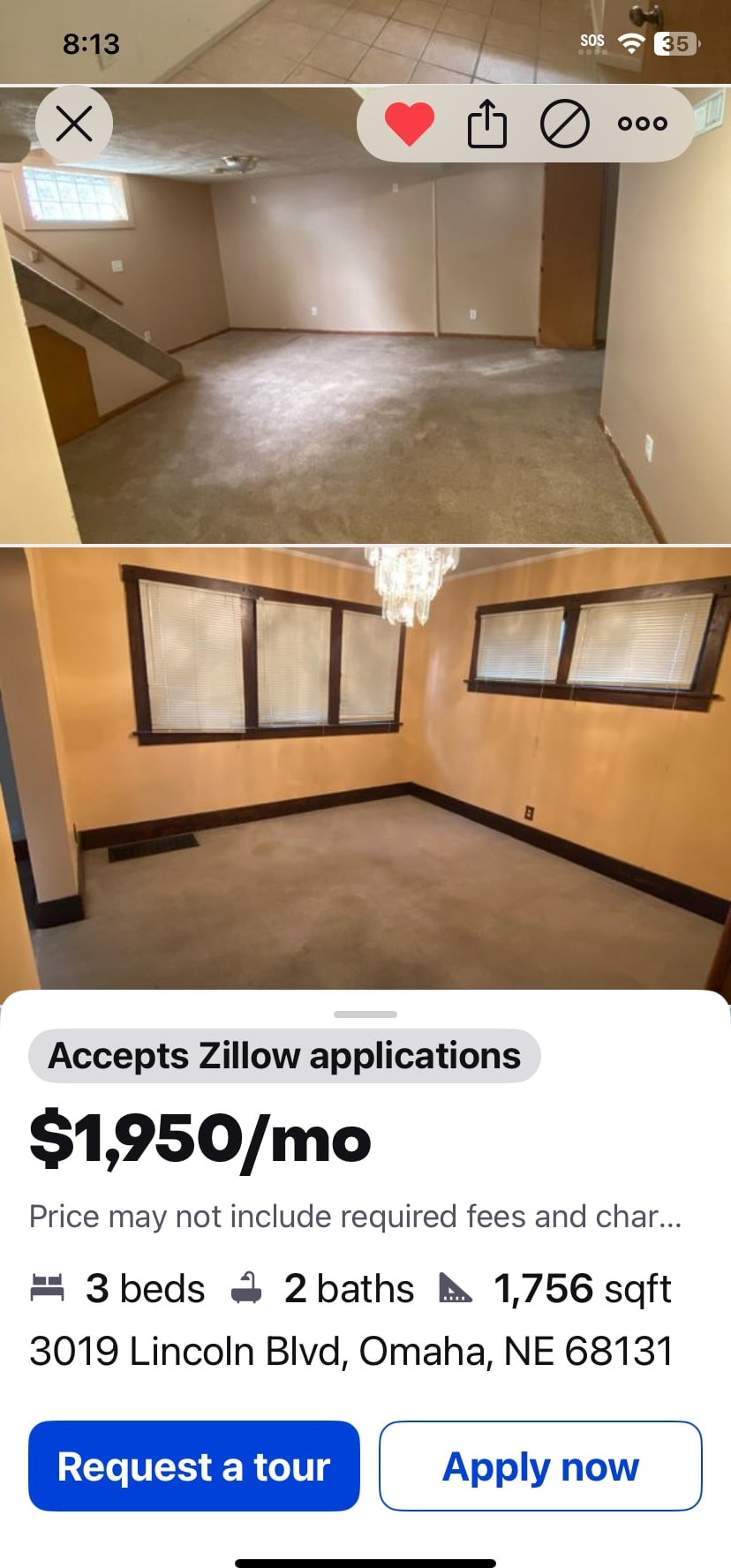Screen dimensions: 731x1568
Task: Open the three-dot more options menu
Action: pos(642,124)
